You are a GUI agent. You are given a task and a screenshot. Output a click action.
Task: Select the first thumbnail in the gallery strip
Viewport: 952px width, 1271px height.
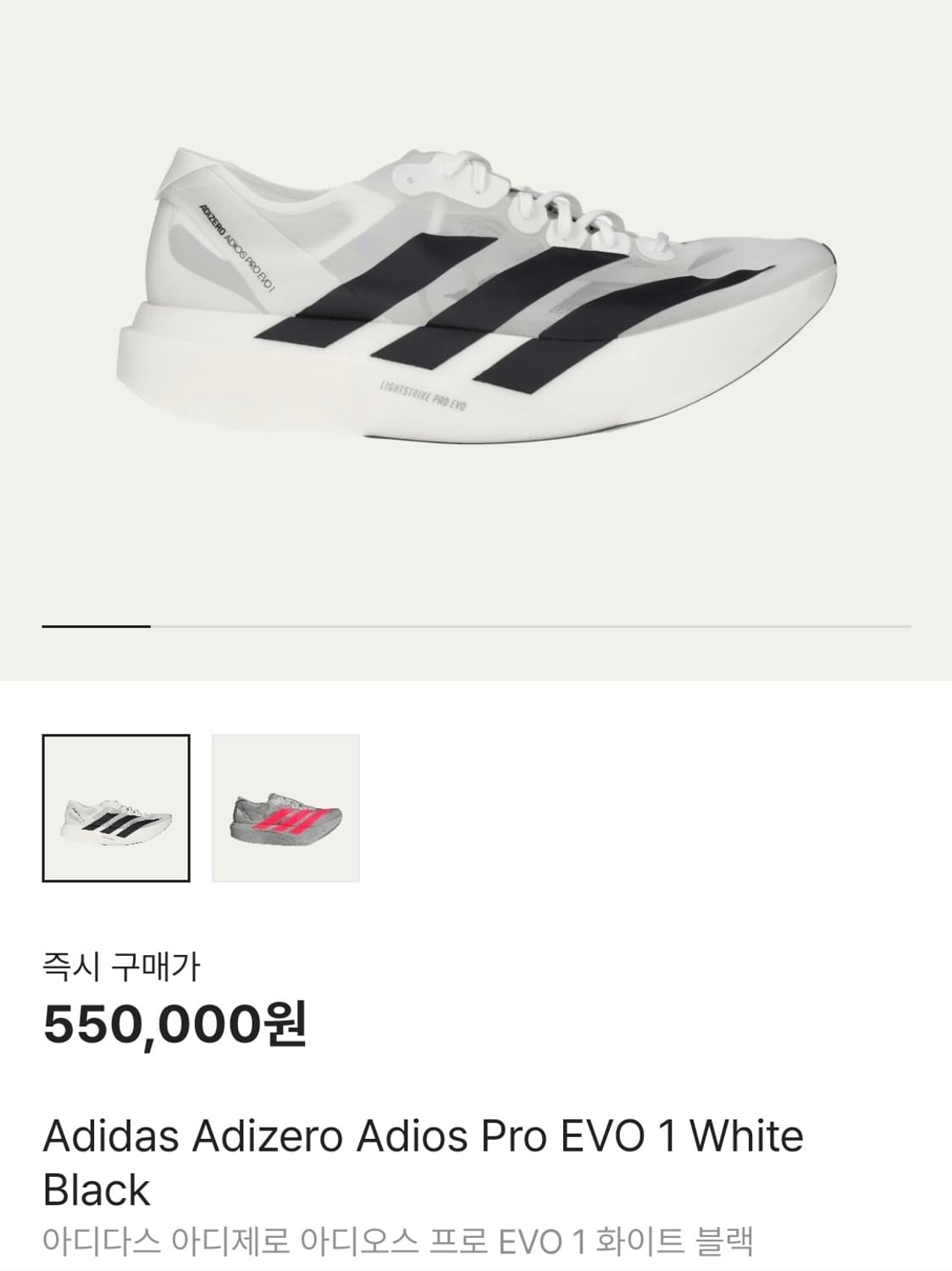pyautogui.click(x=117, y=809)
